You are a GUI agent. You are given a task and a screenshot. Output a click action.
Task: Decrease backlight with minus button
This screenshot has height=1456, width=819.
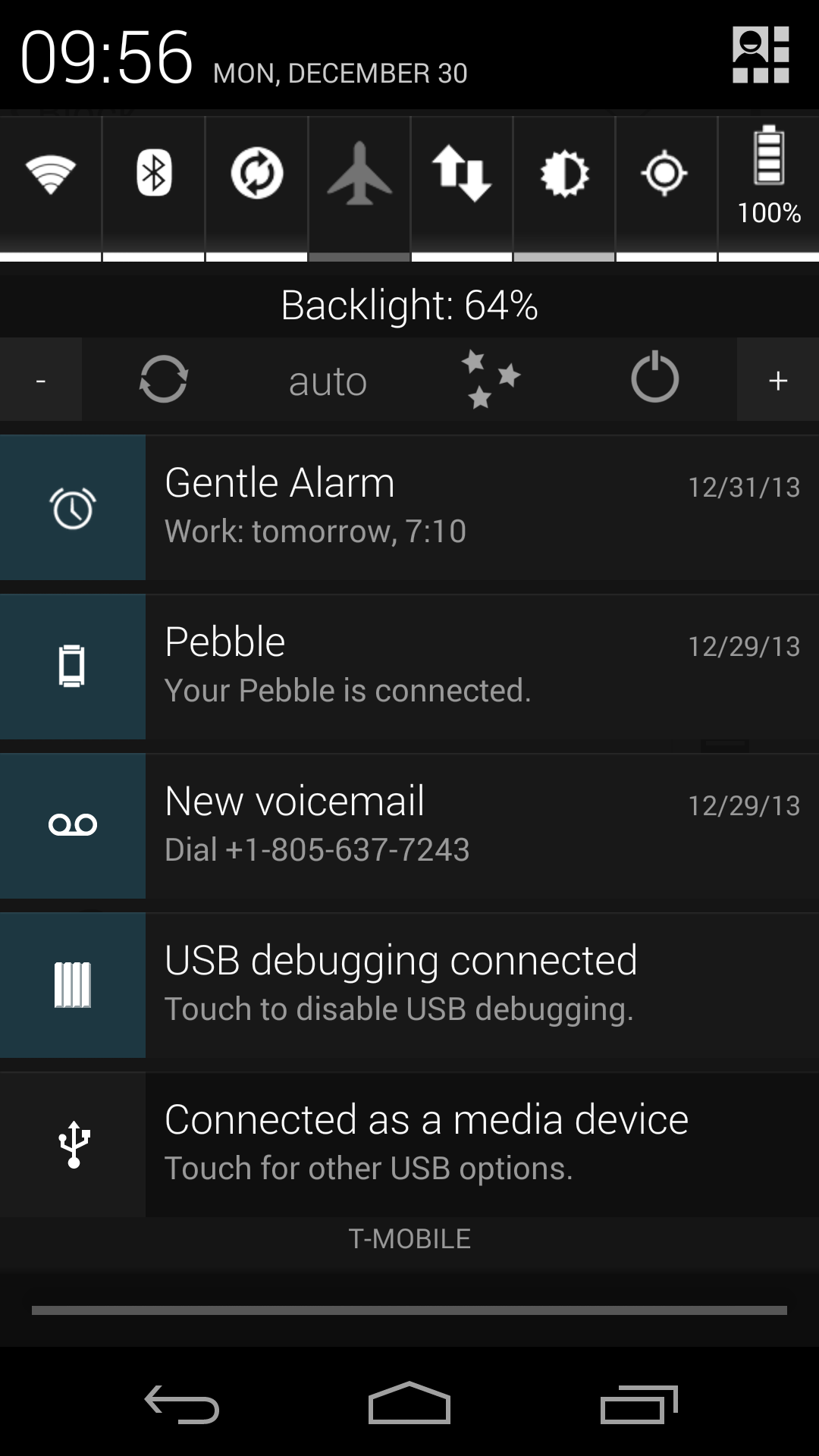(x=41, y=380)
